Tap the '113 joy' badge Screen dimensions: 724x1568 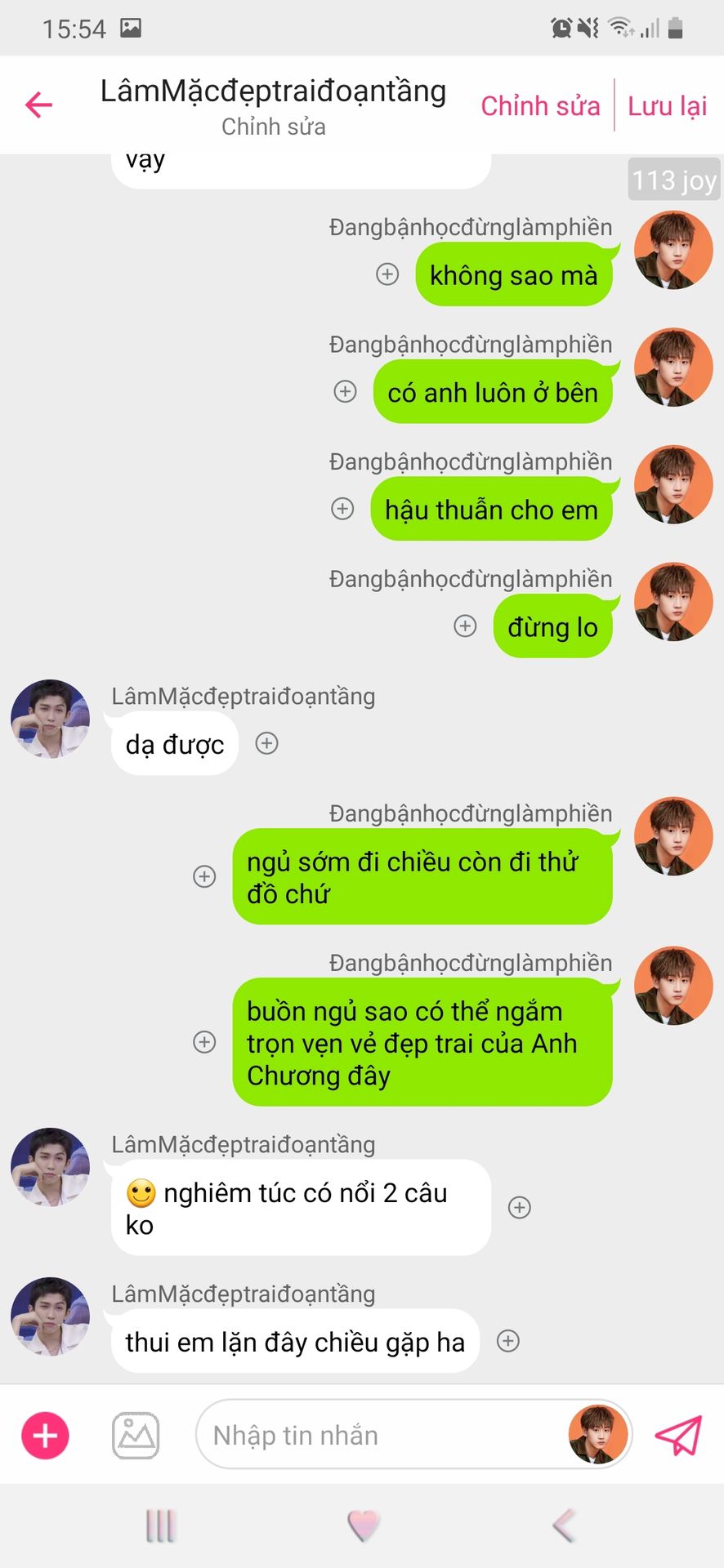pos(674,180)
